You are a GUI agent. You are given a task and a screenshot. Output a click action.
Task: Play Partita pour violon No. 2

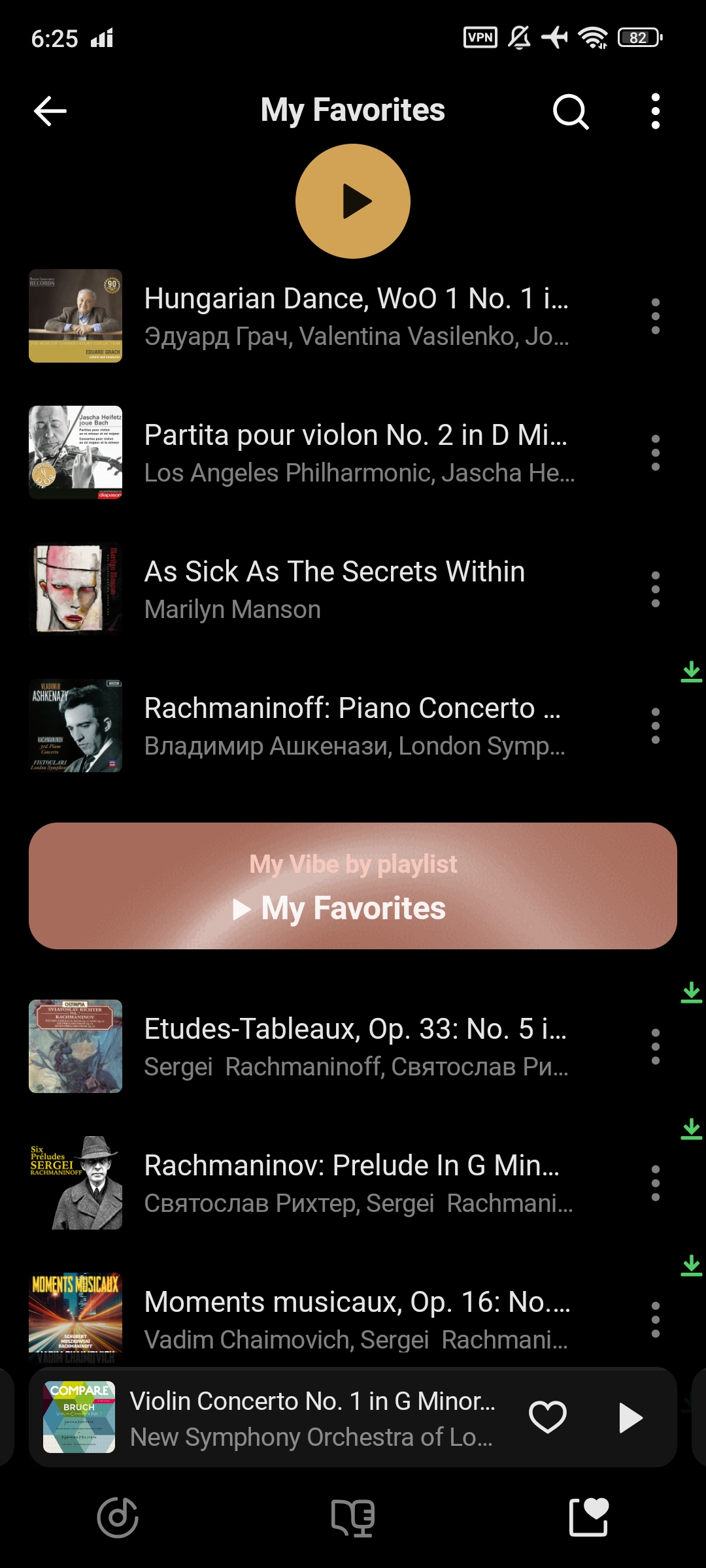tap(356, 453)
